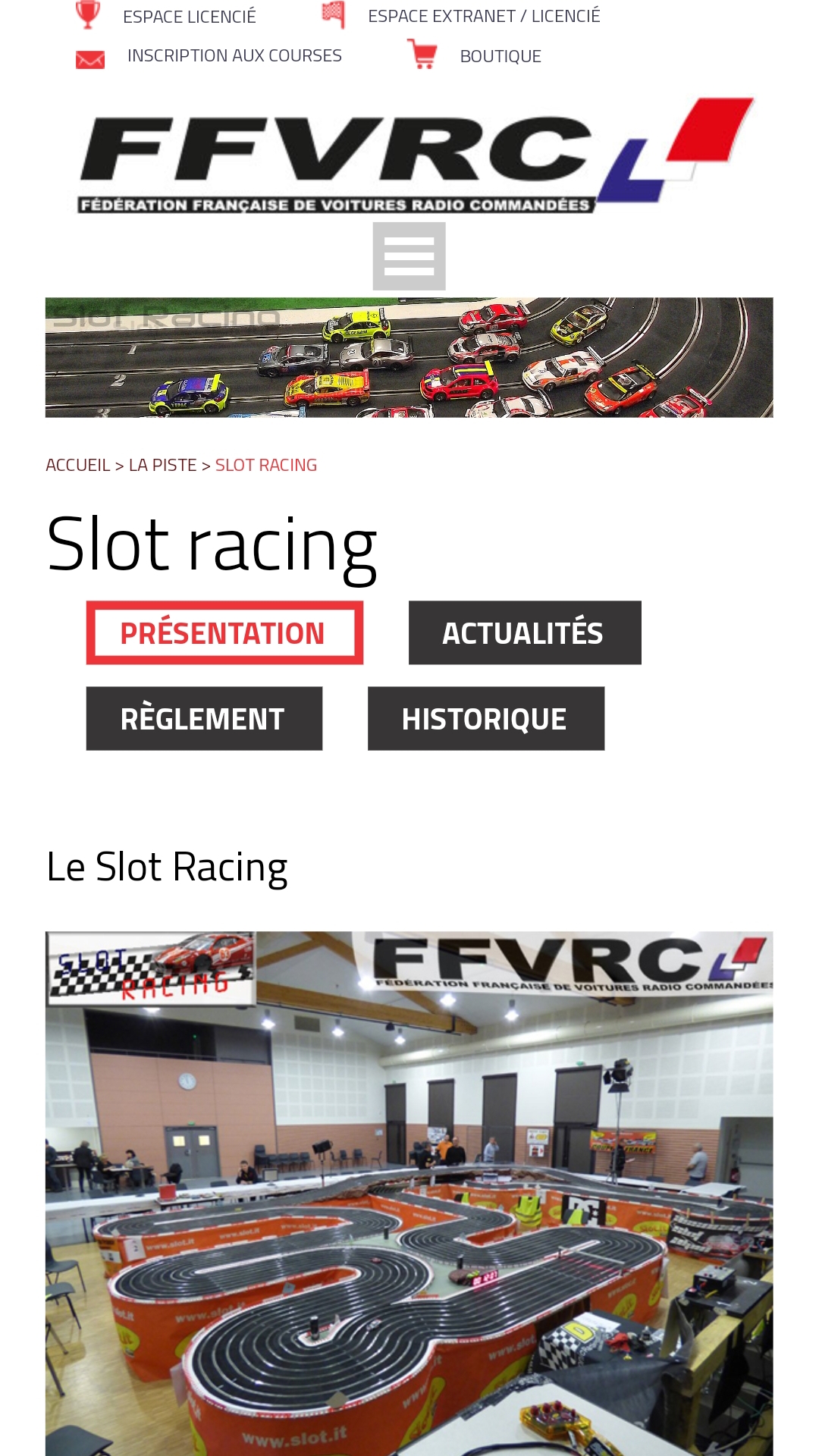Open the Espace Licencié link

pos(190,16)
